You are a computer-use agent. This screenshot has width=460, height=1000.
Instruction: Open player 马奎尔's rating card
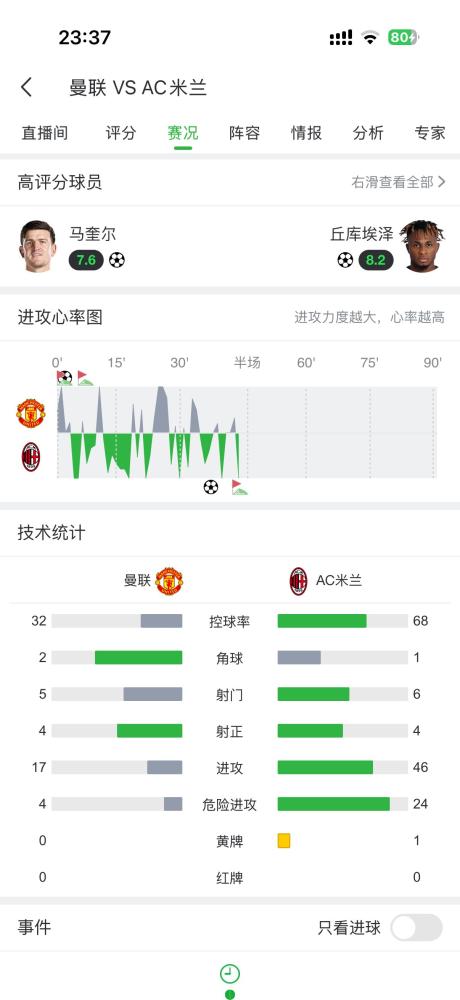(72, 247)
